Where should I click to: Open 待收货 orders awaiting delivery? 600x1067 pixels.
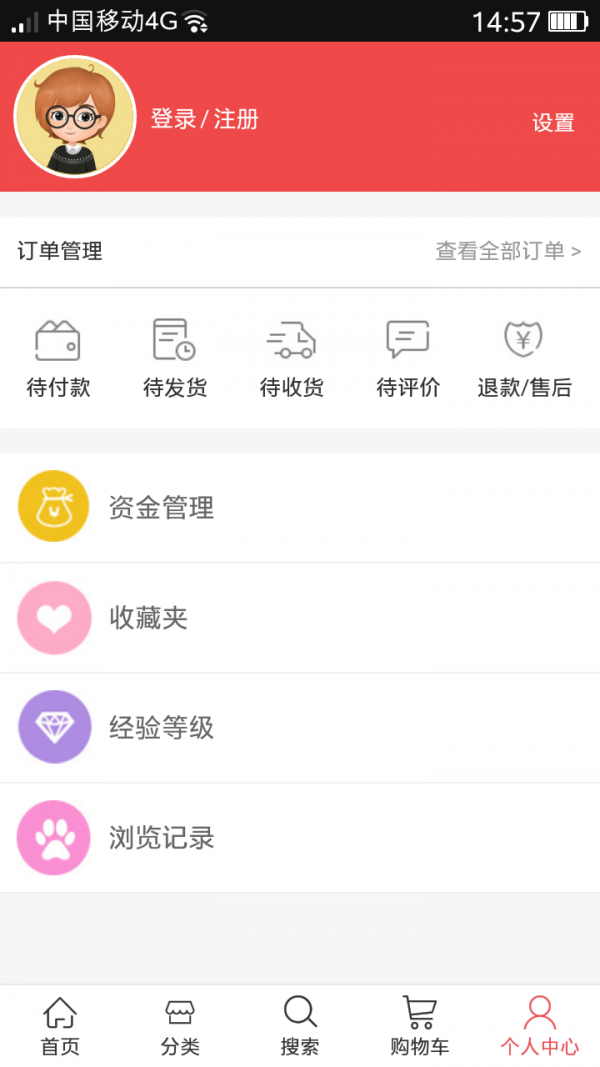(x=292, y=360)
